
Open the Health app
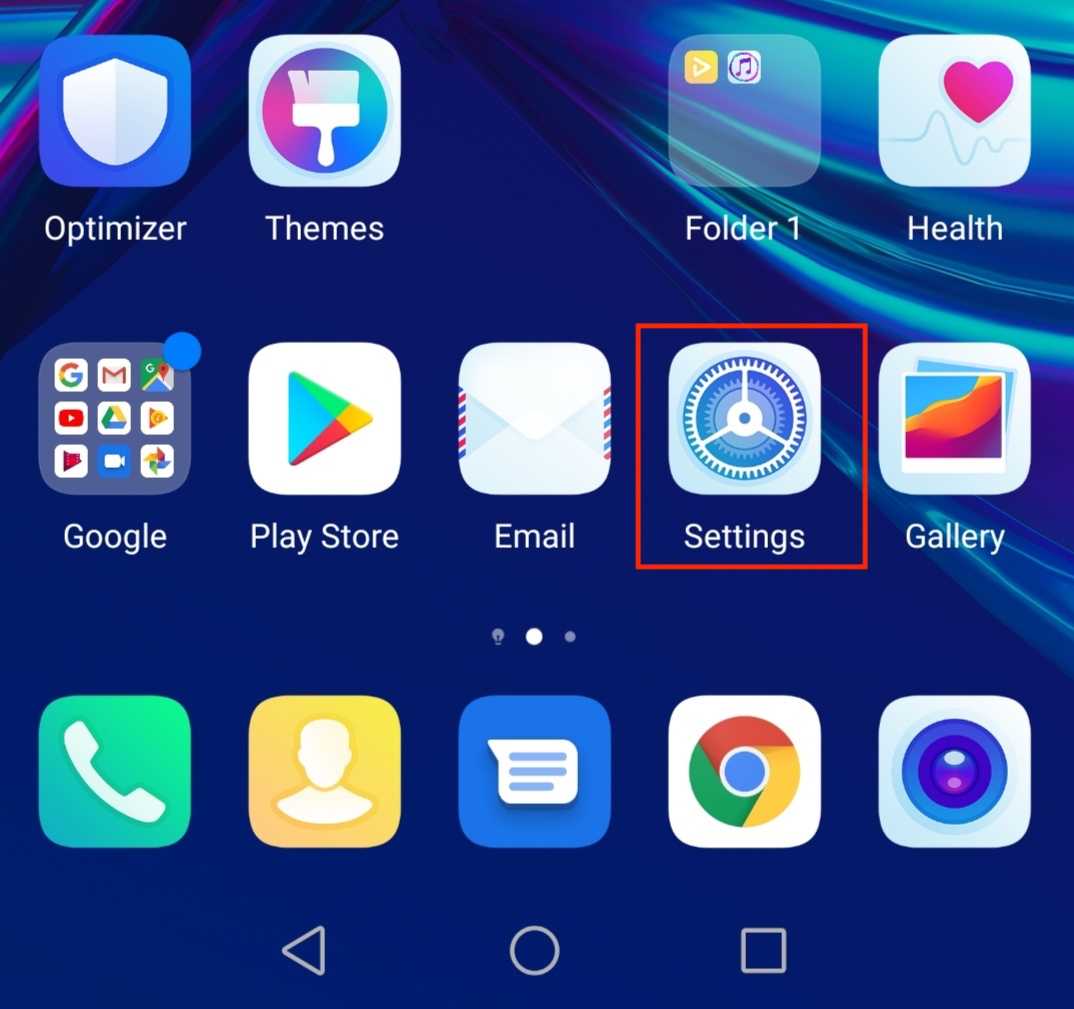pyautogui.click(x=954, y=111)
